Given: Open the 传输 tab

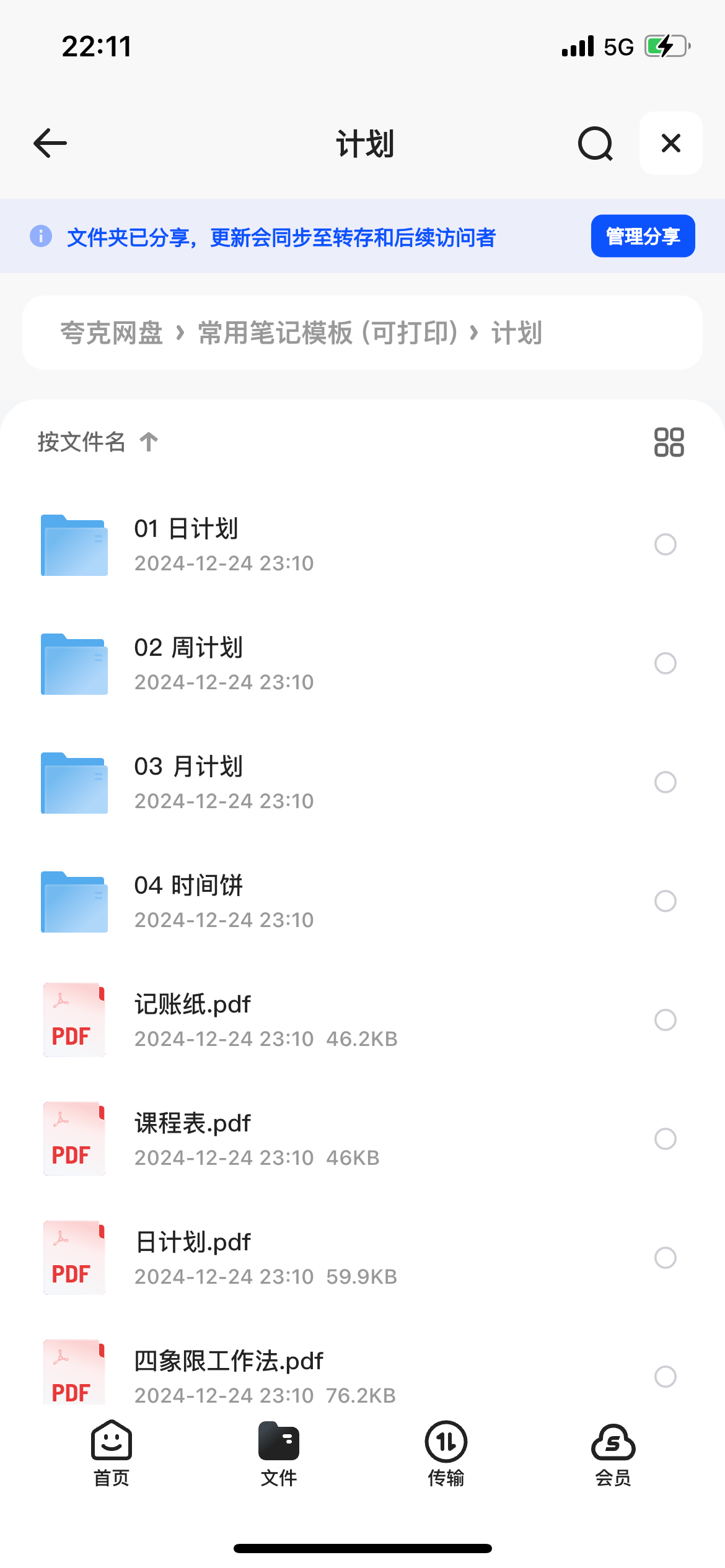Looking at the screenshot, I should click(x=446, y=1453).
